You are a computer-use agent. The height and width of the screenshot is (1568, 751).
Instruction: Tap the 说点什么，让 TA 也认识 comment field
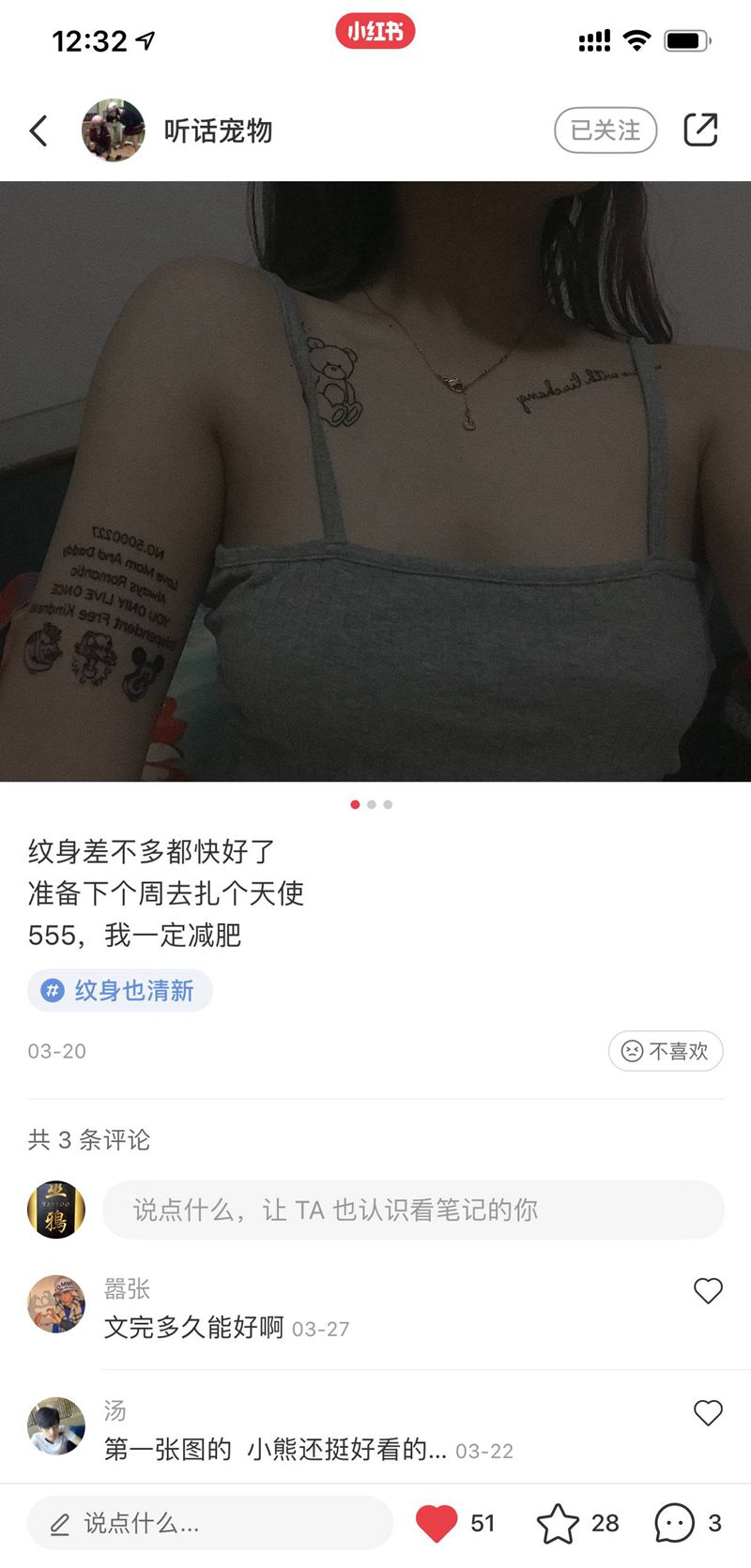click(413, 1210)
